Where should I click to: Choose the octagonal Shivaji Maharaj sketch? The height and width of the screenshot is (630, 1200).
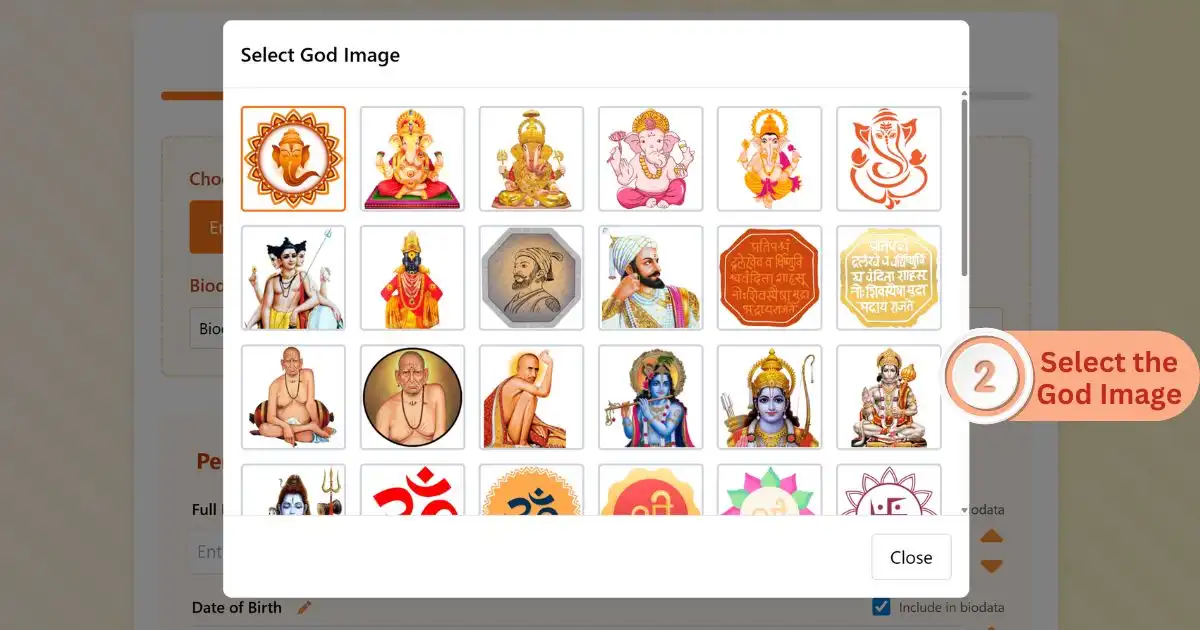tap(531, 278)
